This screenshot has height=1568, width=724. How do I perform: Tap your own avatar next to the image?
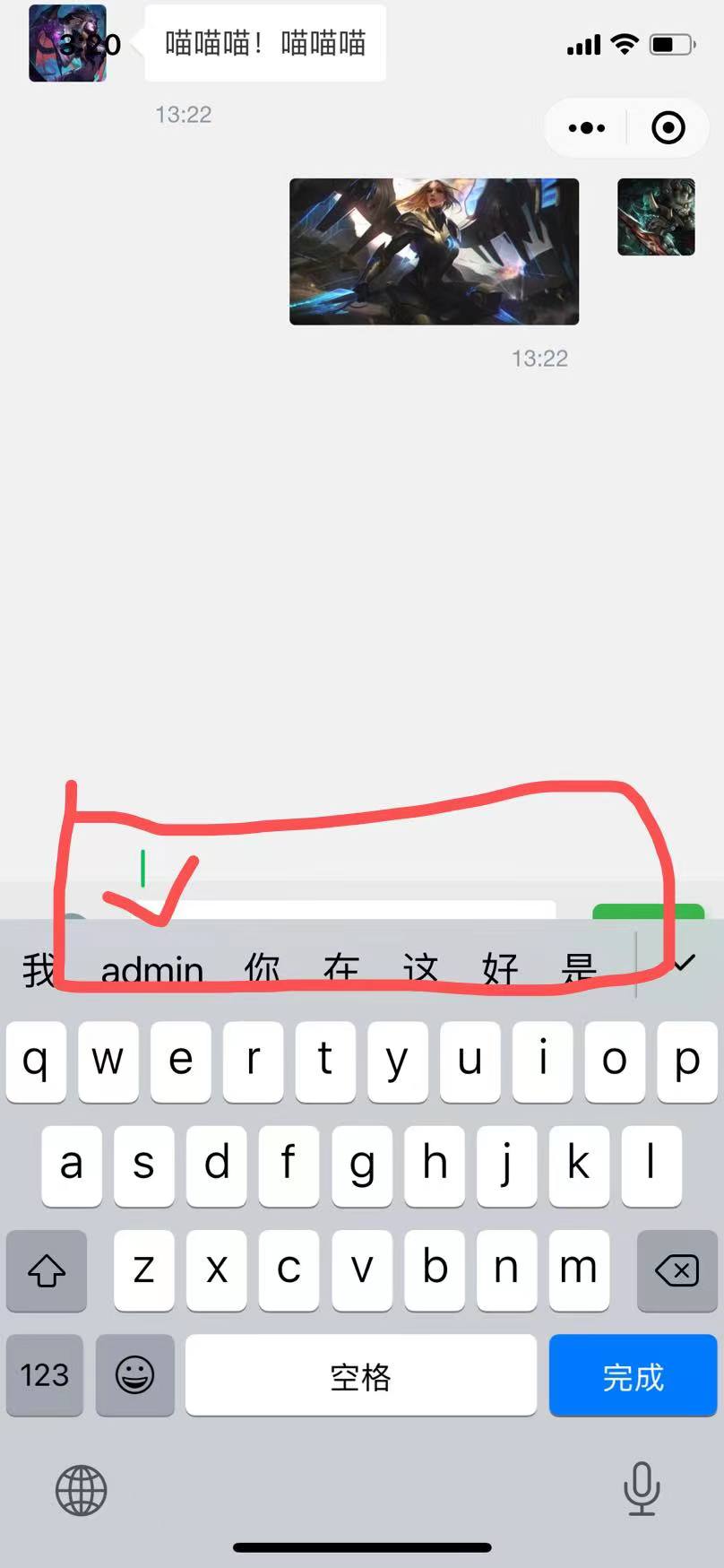coord(656,217)
